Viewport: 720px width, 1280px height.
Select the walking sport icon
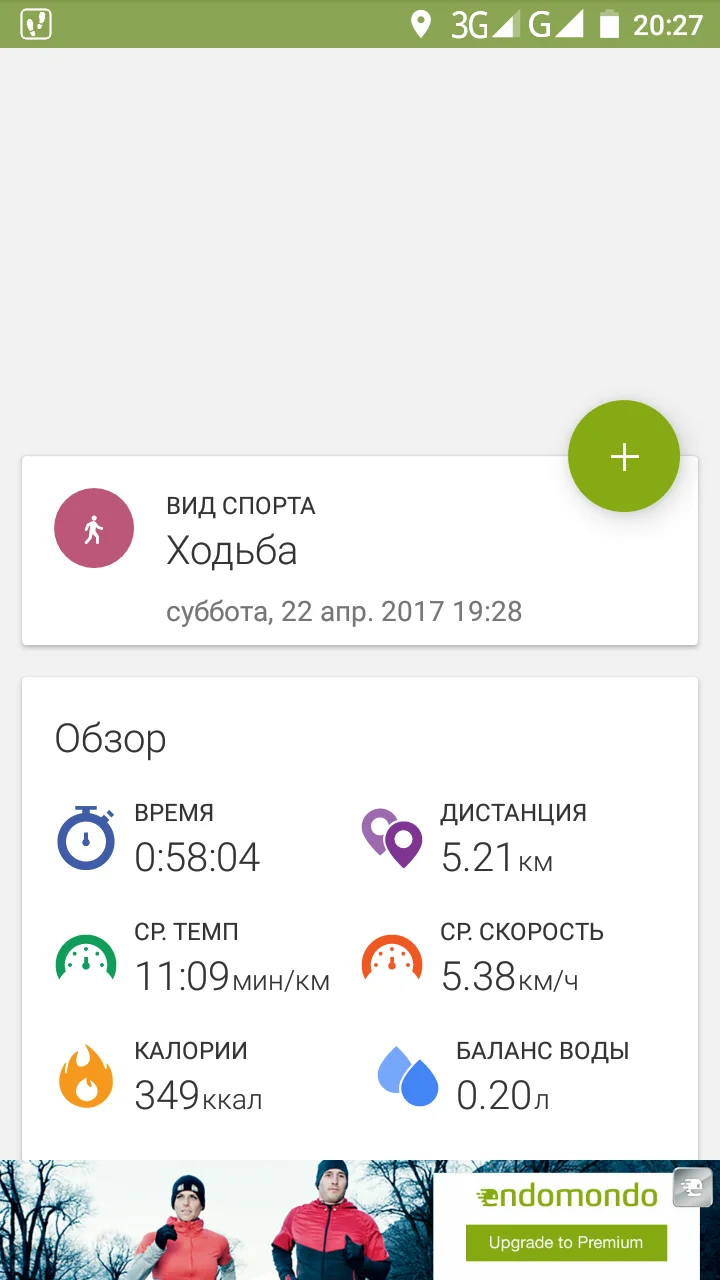click(93, 528)
